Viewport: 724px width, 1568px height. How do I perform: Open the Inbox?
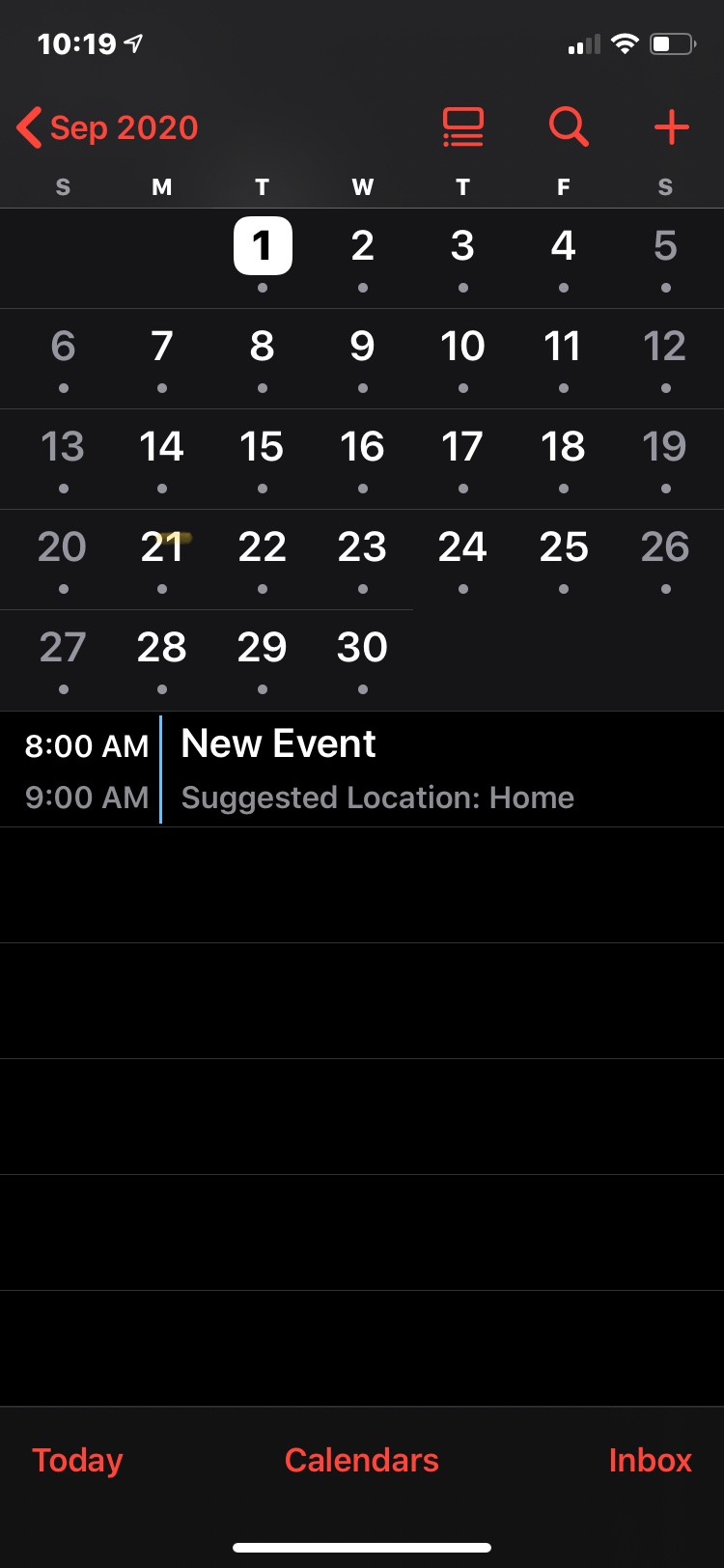651,1460
